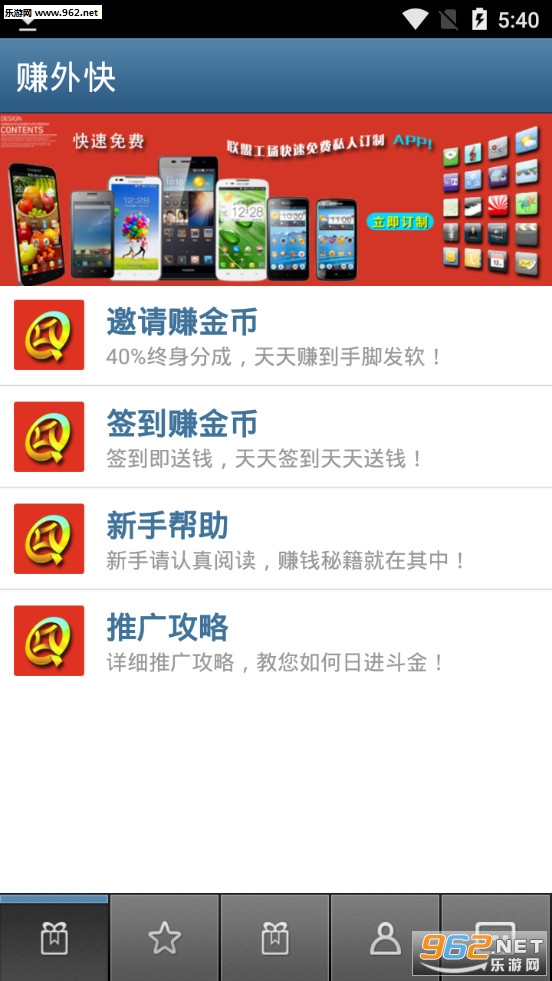Switch to the third gift tab
This screenshot has width=552, height=981.
click(275, 938)
